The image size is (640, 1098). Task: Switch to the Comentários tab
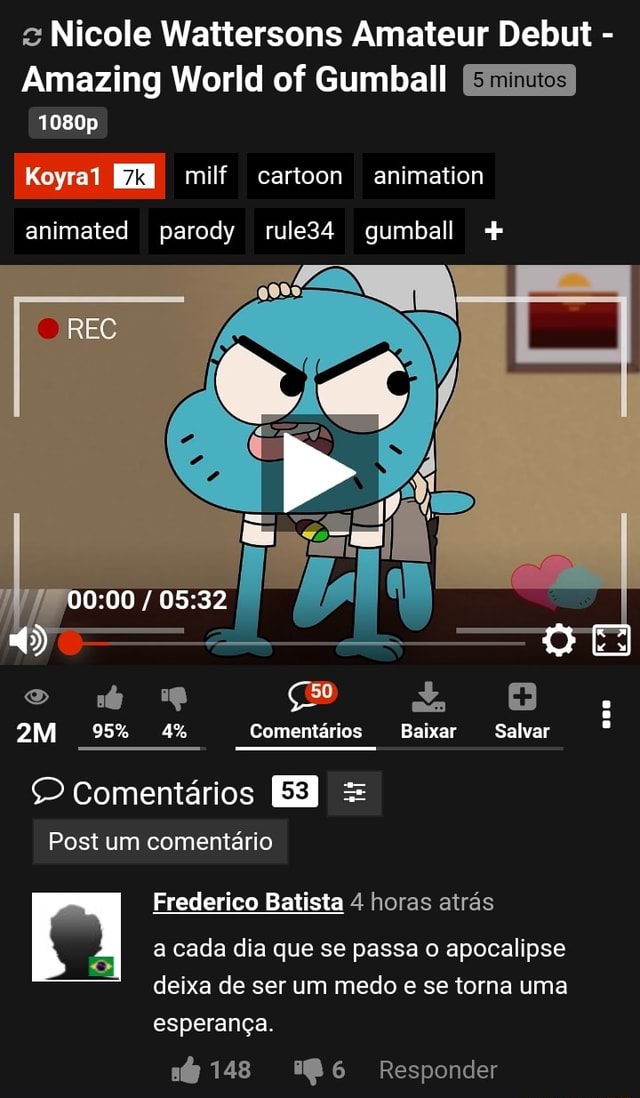pyautogui.click(x=306, y=712)
